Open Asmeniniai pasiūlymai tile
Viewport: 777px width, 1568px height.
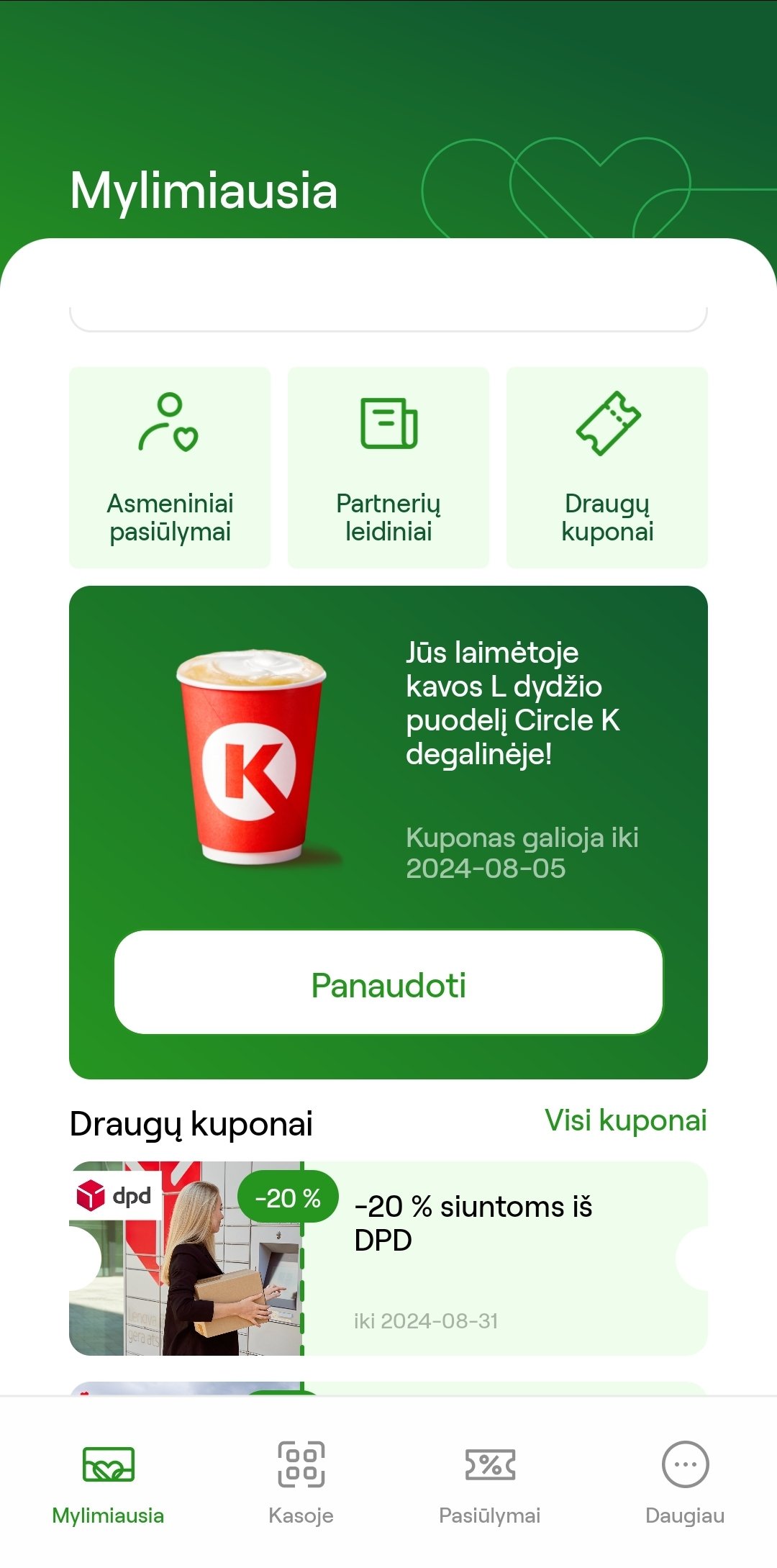click(170, 467)
